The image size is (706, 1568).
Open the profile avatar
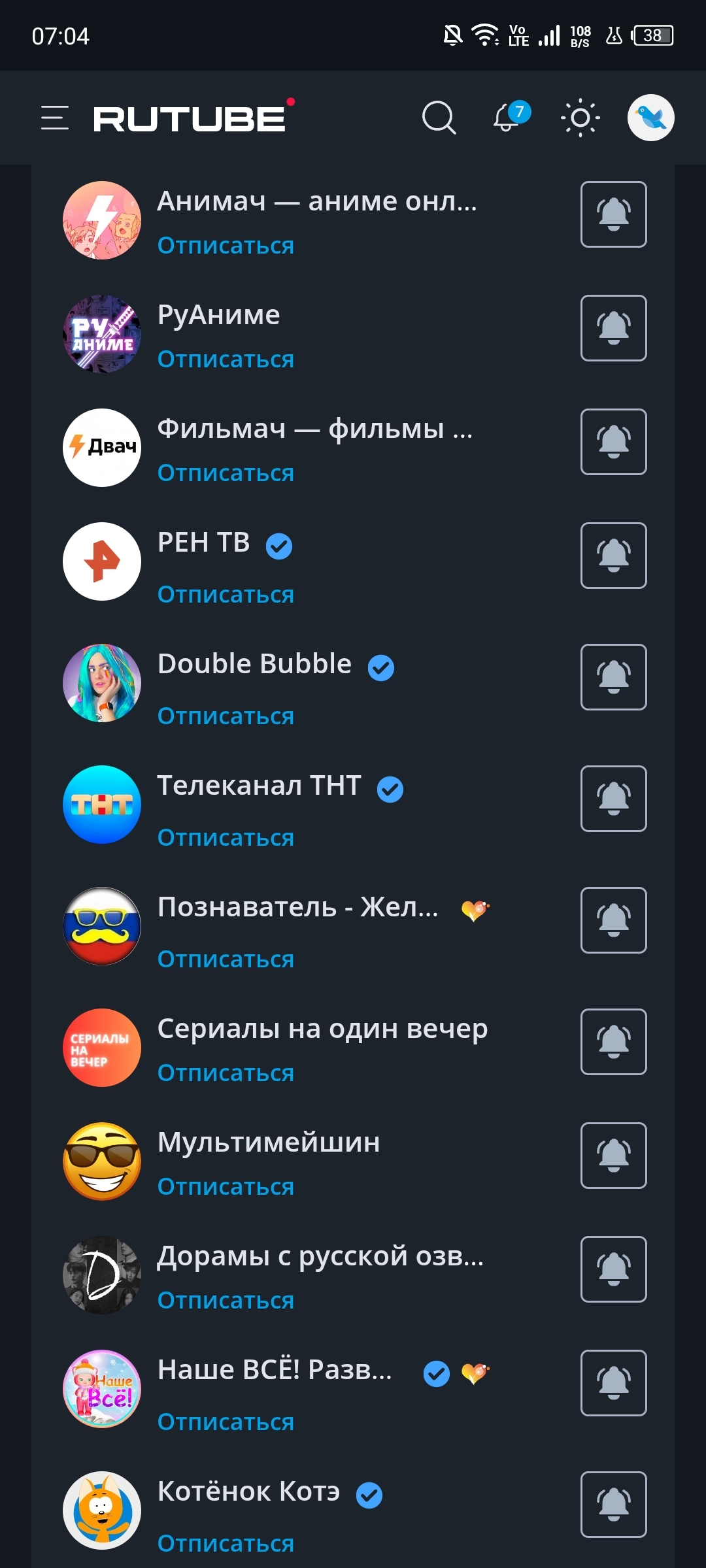pyautogui.click(x=650, y=118)
